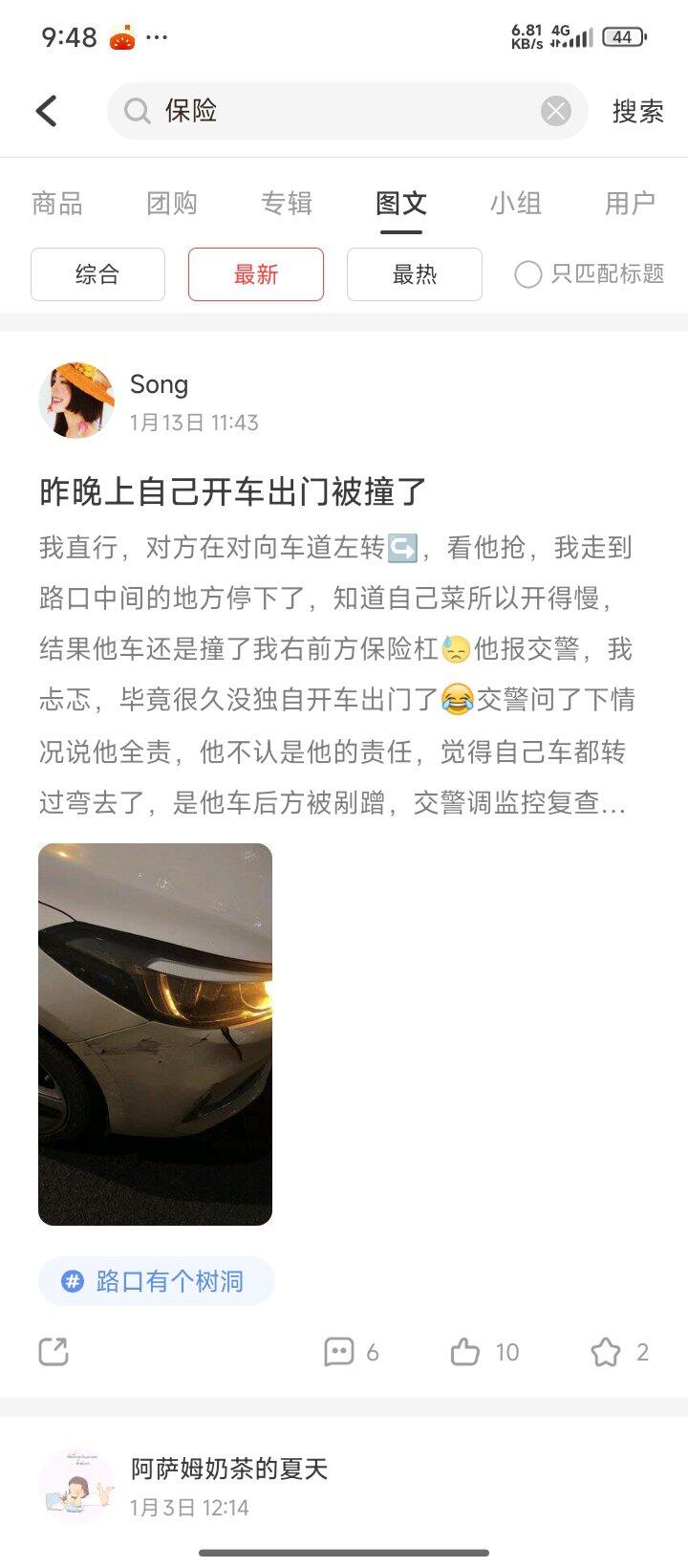This screenshot has height=1568, width=688.
Task: Open Song's profile via the username
Action: click(159, 384)
